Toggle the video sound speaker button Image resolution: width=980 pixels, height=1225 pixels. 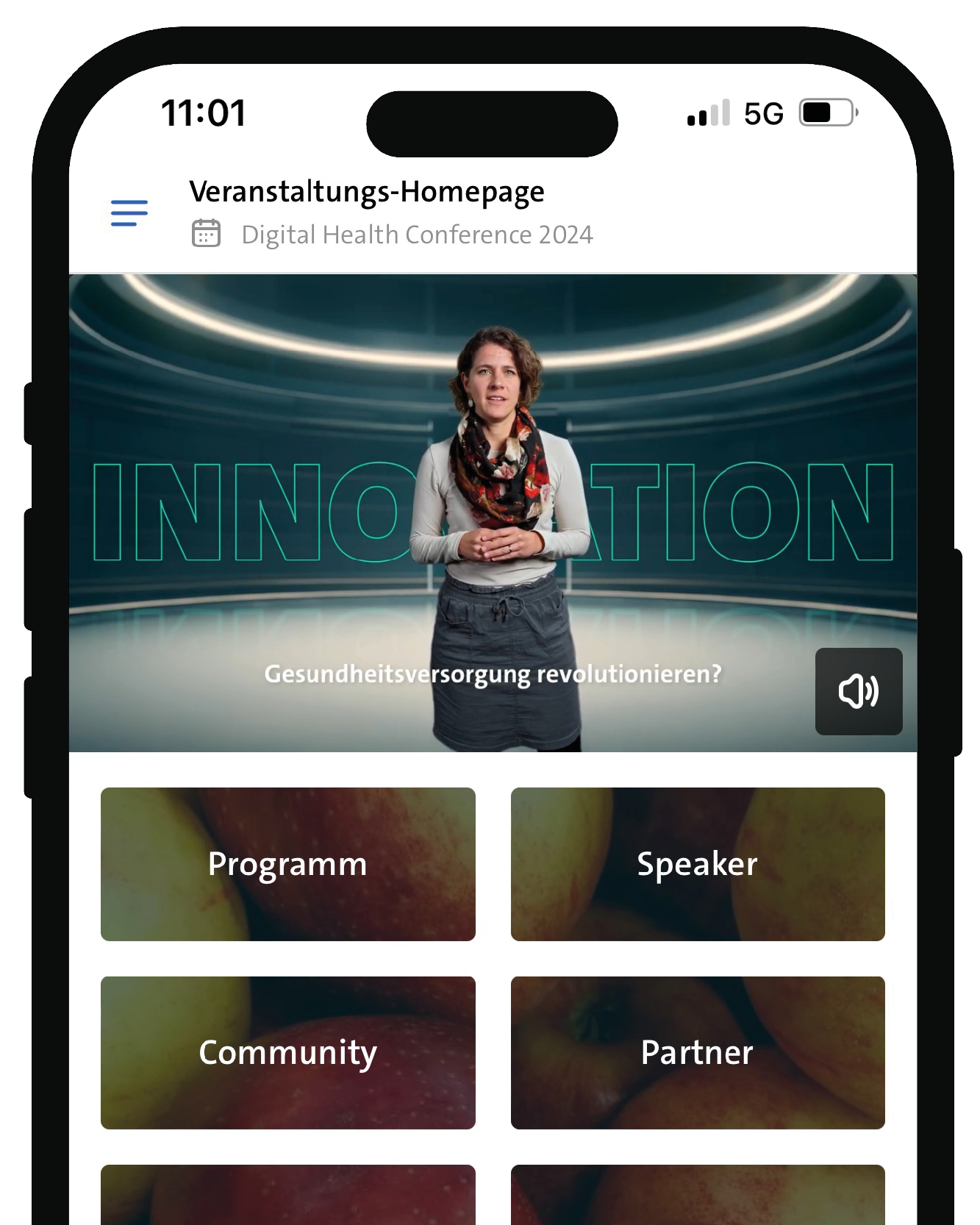tap(858, 691)
